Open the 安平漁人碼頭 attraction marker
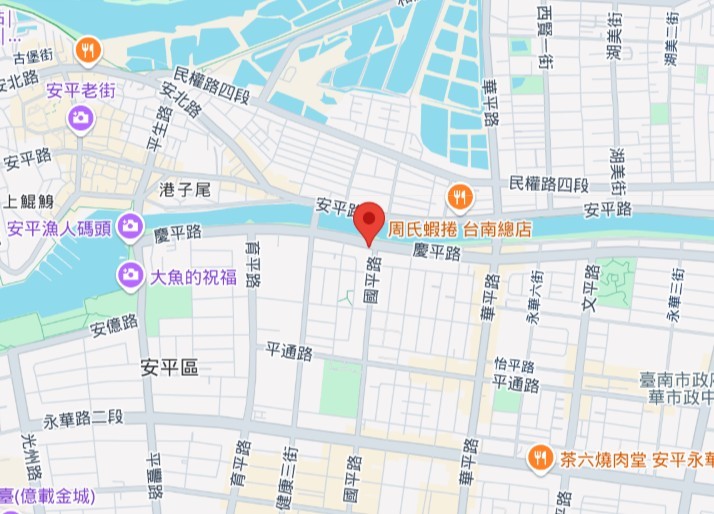 tap(129, 228)
